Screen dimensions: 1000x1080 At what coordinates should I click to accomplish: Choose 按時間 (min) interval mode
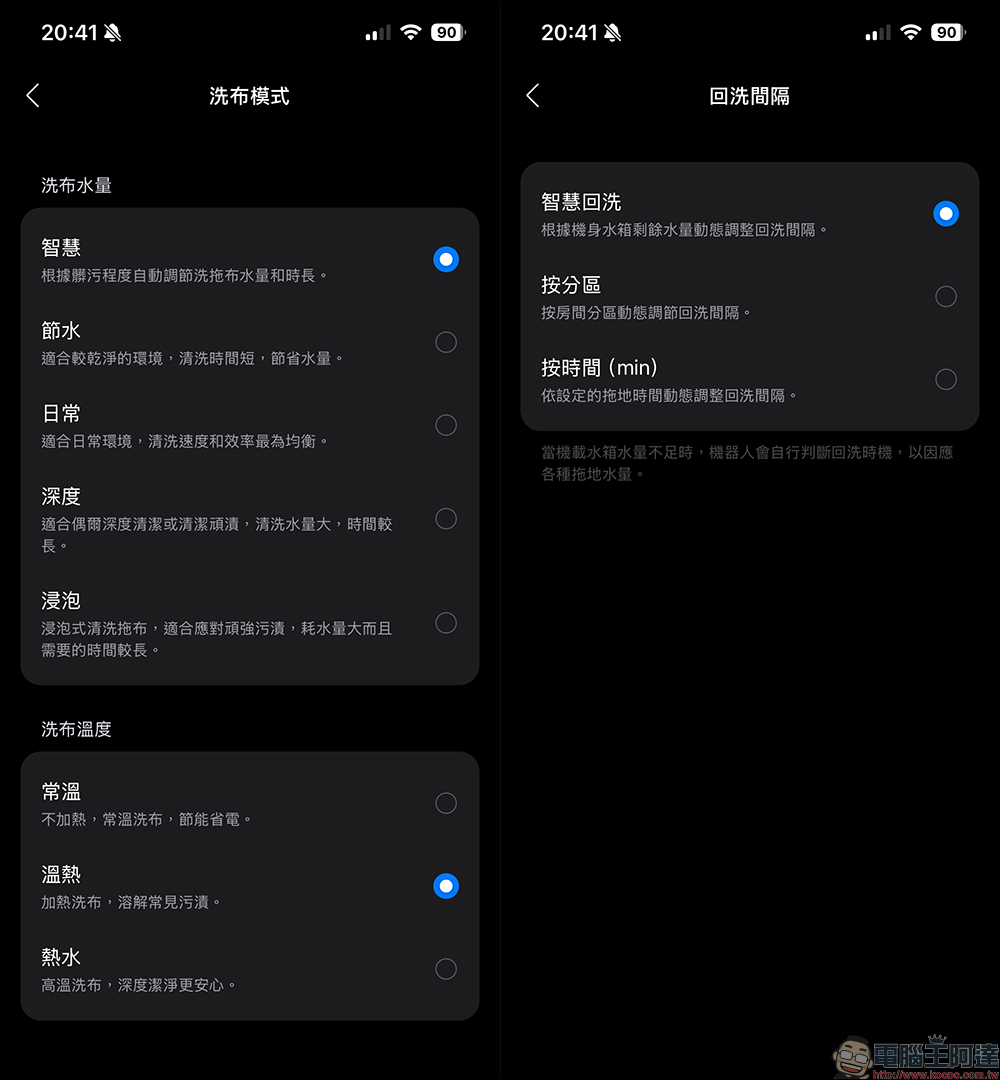click(x=946, y=379)
